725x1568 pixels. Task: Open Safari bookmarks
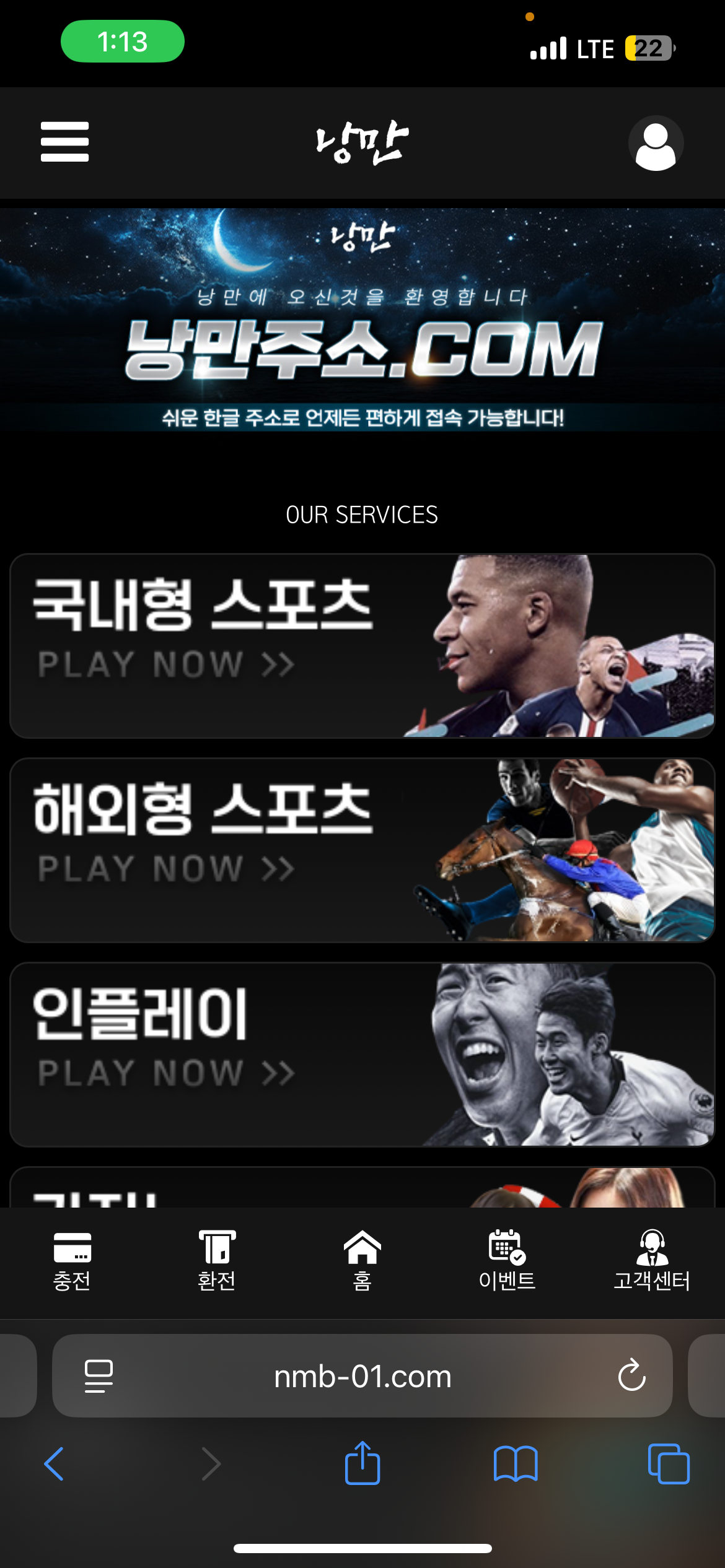click(516, 1464)
